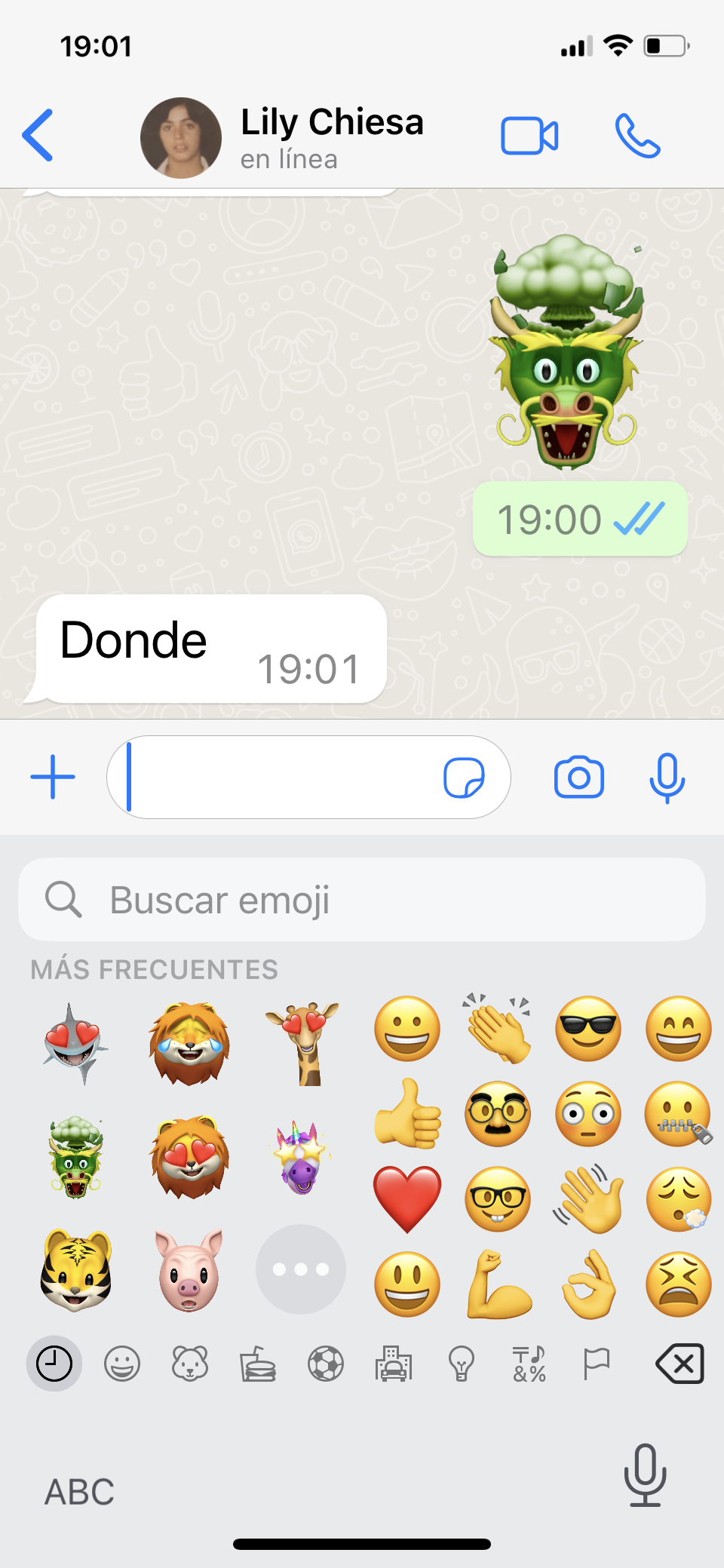
Task: Switch to the ABC letter keyboard
Action: pyautogui.click(x=79, y=1492)
